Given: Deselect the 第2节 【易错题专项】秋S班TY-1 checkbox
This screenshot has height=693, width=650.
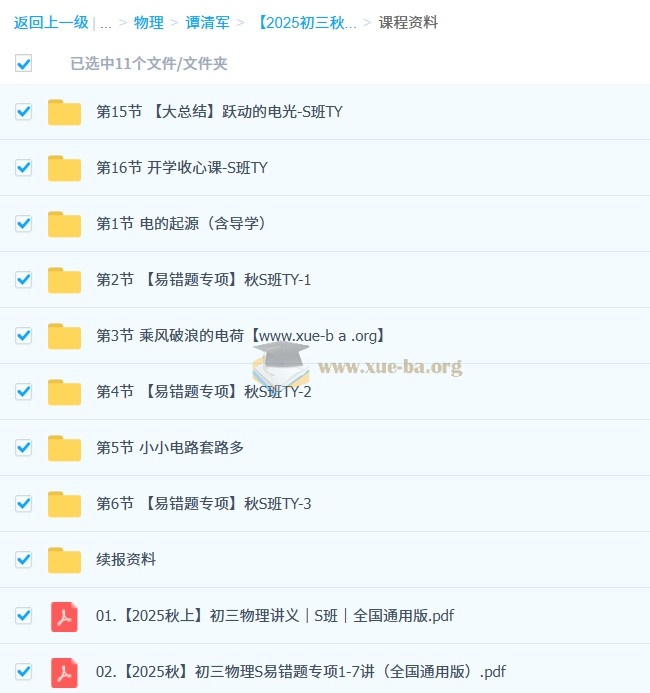Looking at the screenshot, I should tap(24, 280).
